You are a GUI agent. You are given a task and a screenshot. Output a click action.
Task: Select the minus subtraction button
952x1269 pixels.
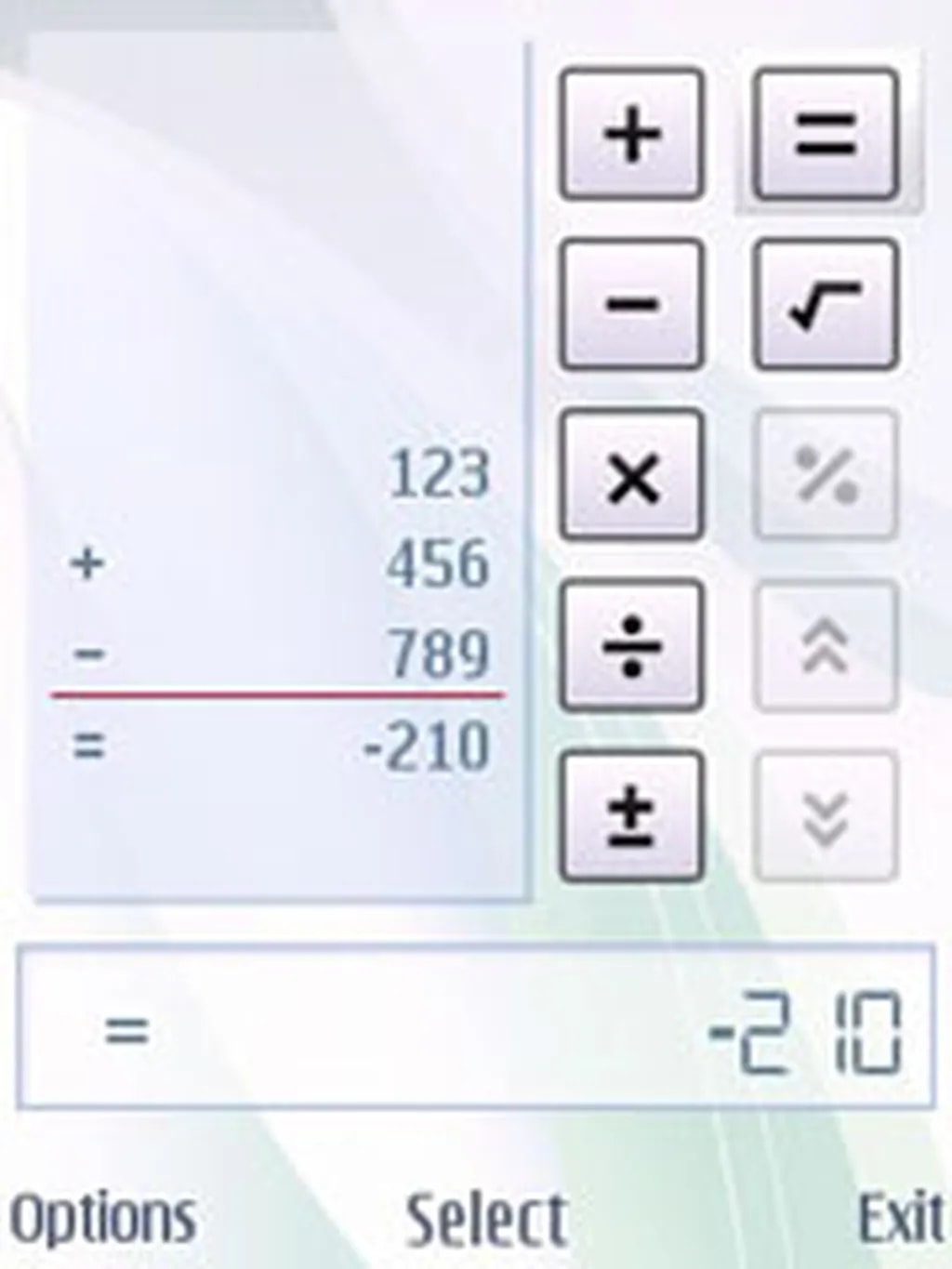pyautogui.click(x=632, y=304)
